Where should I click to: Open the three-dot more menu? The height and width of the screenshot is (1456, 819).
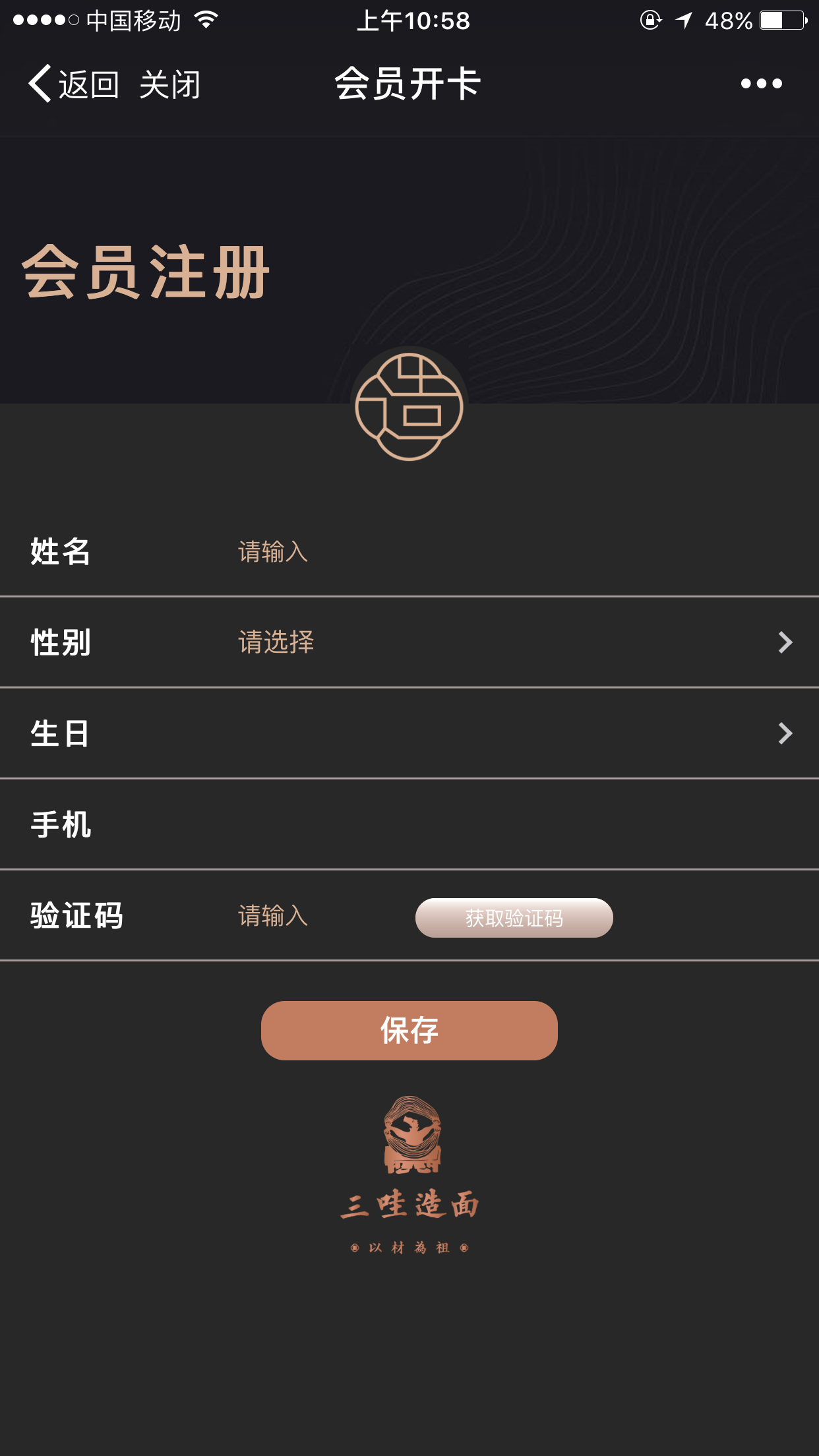(x=761, y=84)
